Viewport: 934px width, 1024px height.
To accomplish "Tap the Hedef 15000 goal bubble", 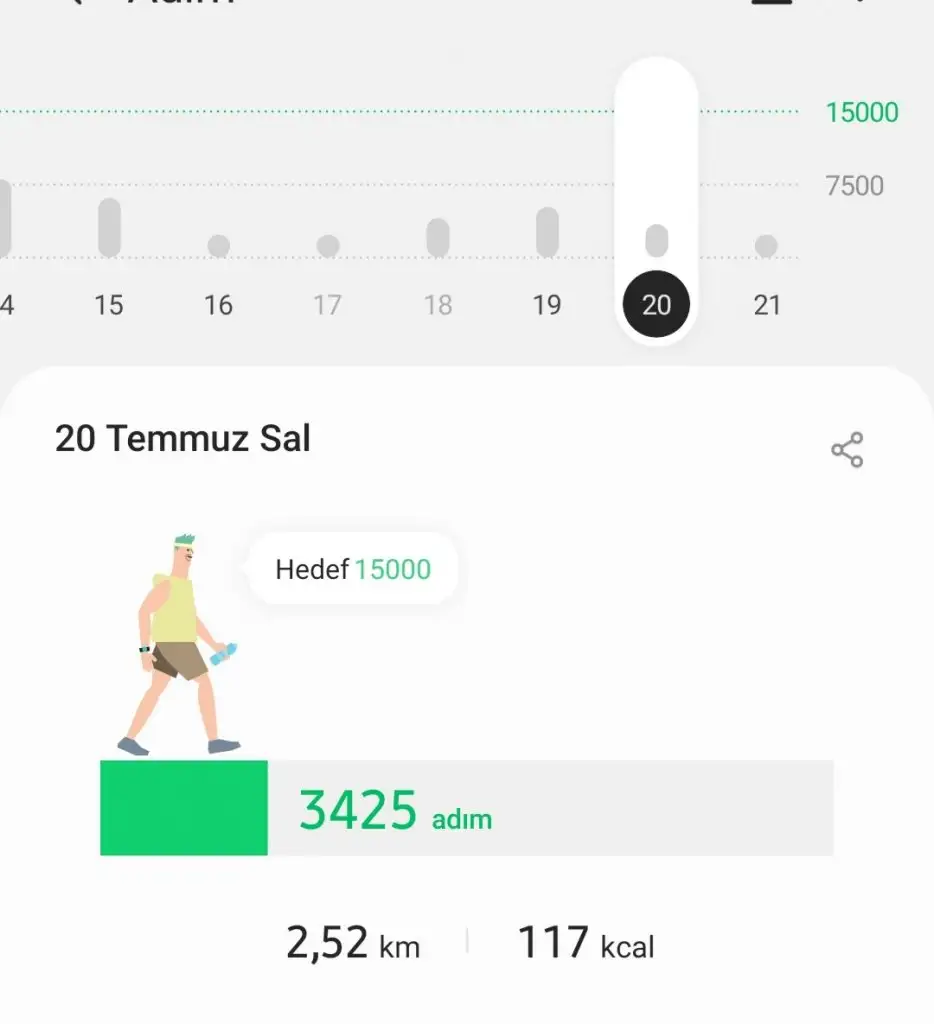I will click(x=353, y=570).
